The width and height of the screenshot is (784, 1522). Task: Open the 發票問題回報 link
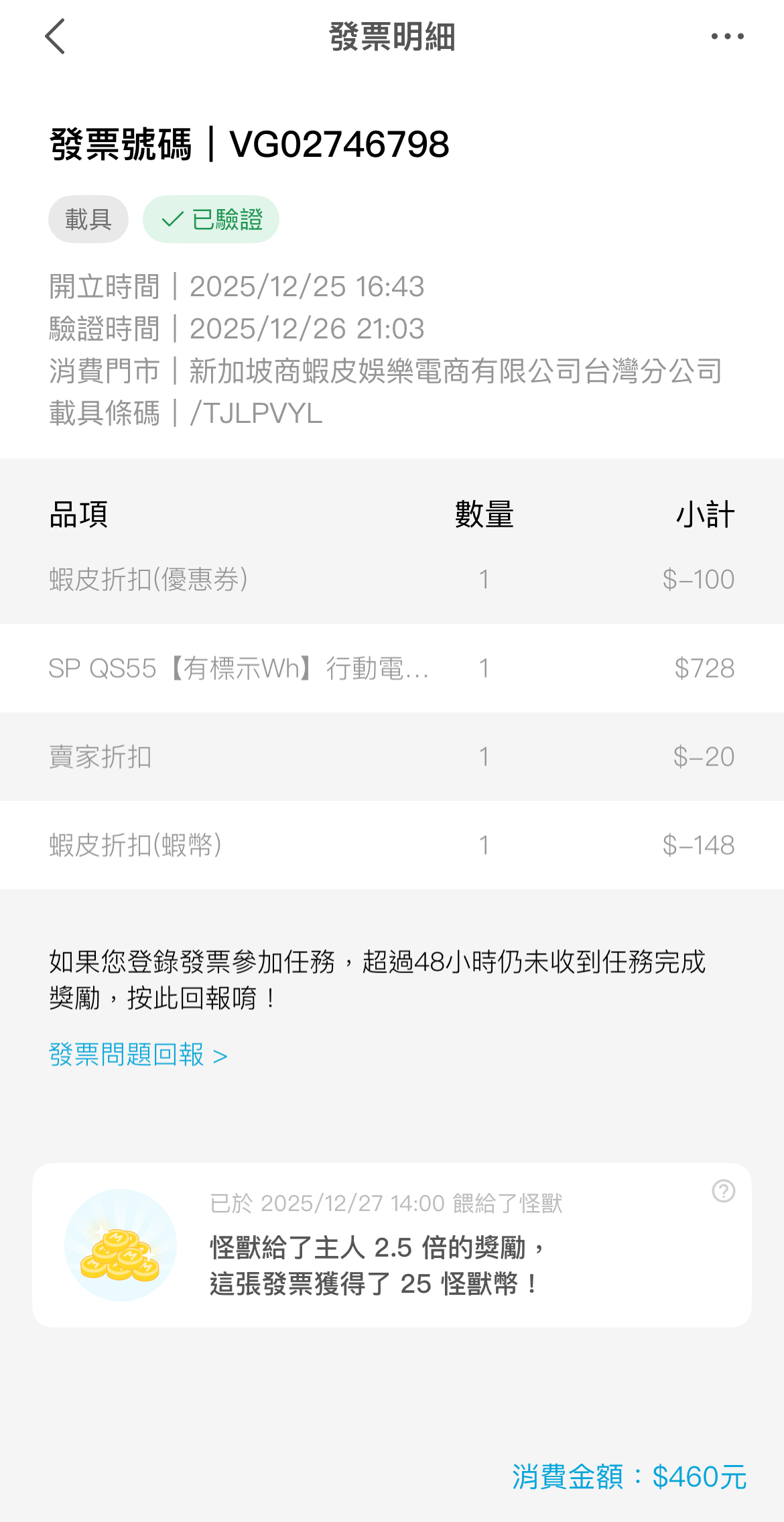tap(138, 1056)
